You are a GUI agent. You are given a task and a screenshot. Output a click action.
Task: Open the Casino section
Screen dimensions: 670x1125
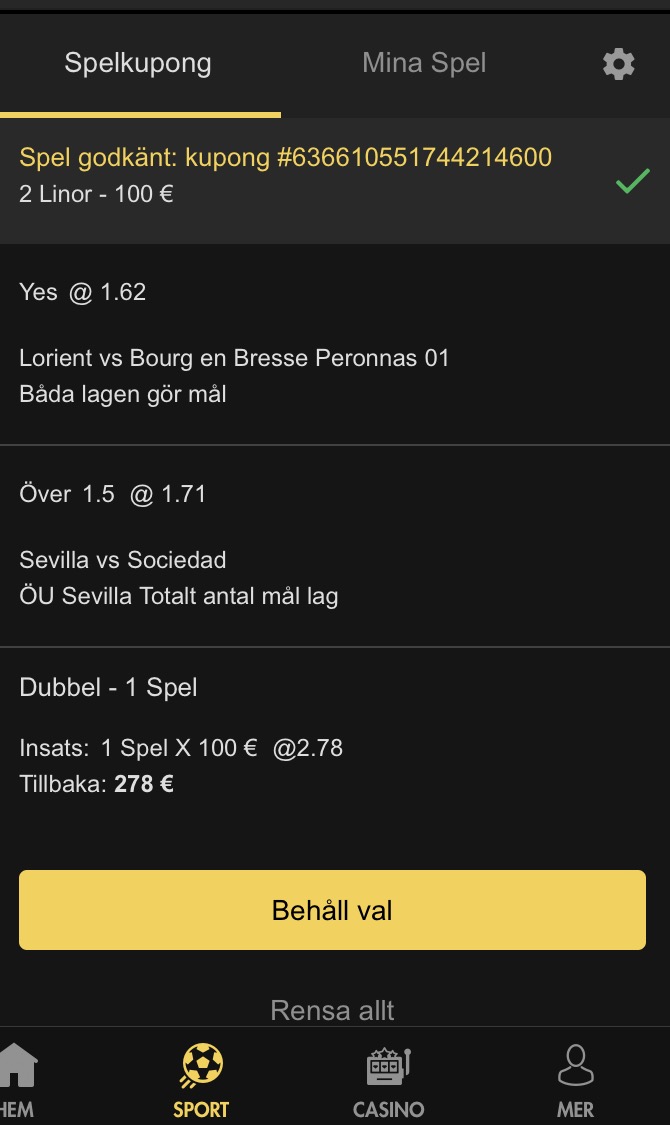coord(388,1080)
